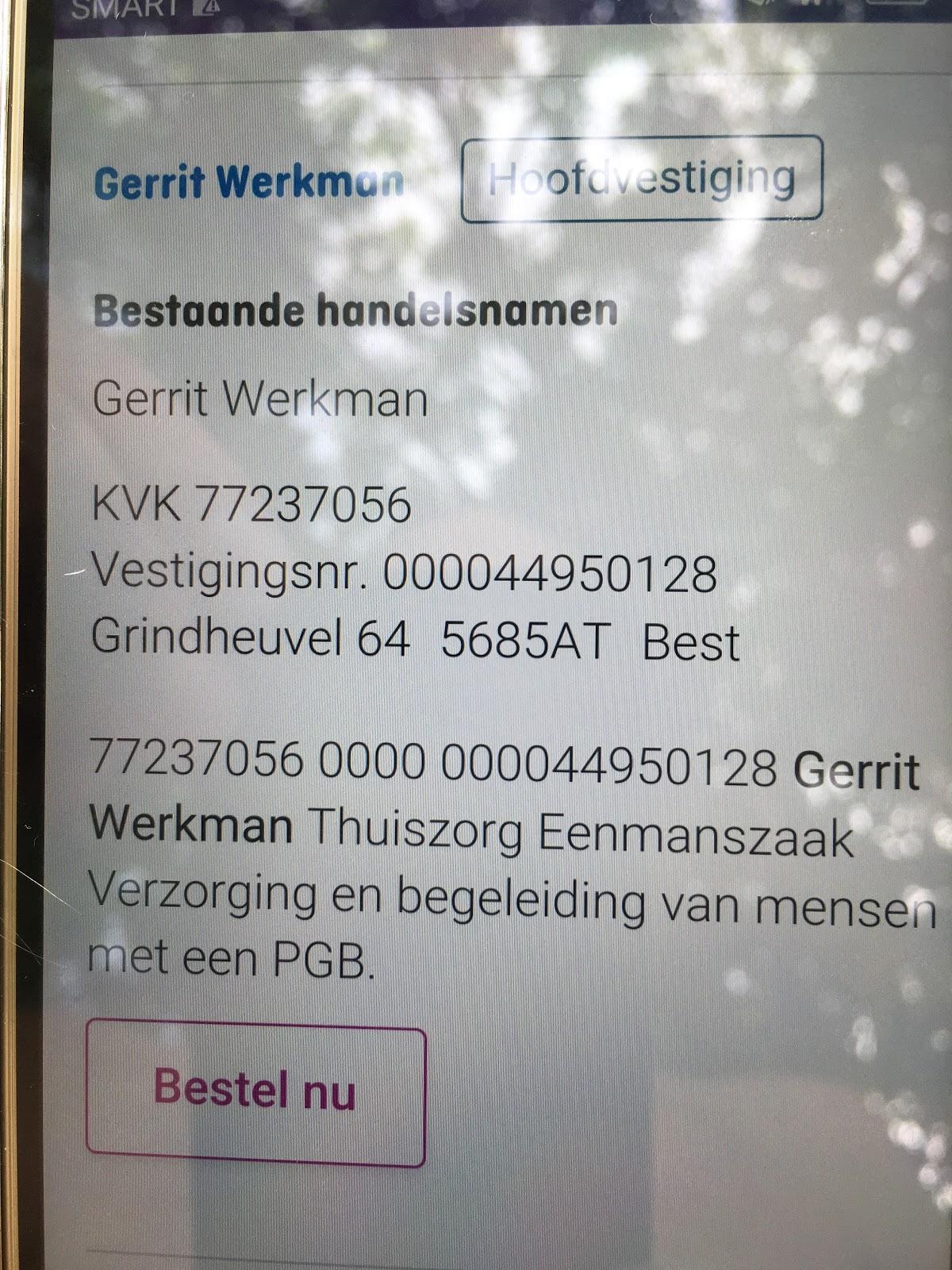Open the Gerrit Werkman company link
The image size is (952, 1270).
click(248, 183)
